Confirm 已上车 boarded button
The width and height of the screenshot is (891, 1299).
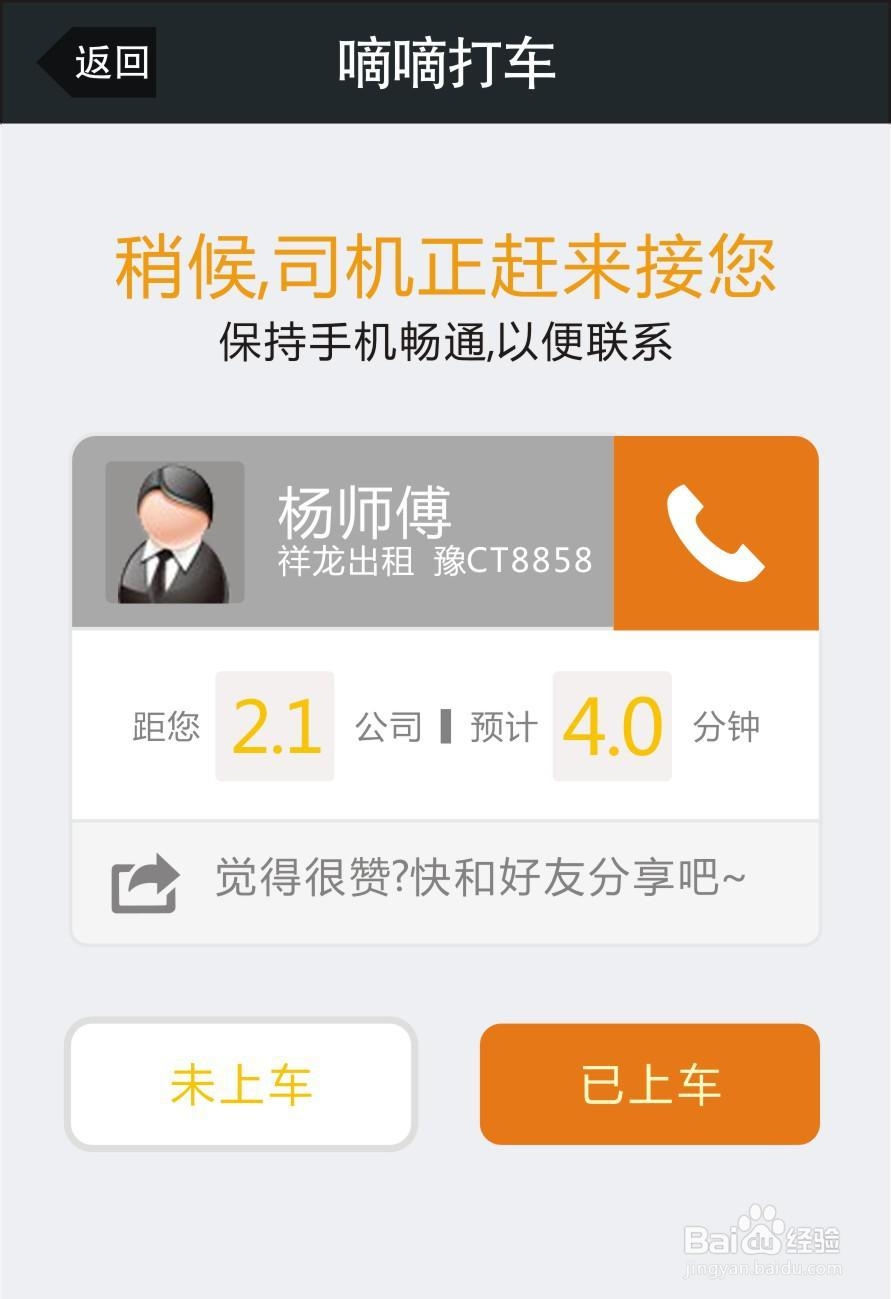[650, 1085]
